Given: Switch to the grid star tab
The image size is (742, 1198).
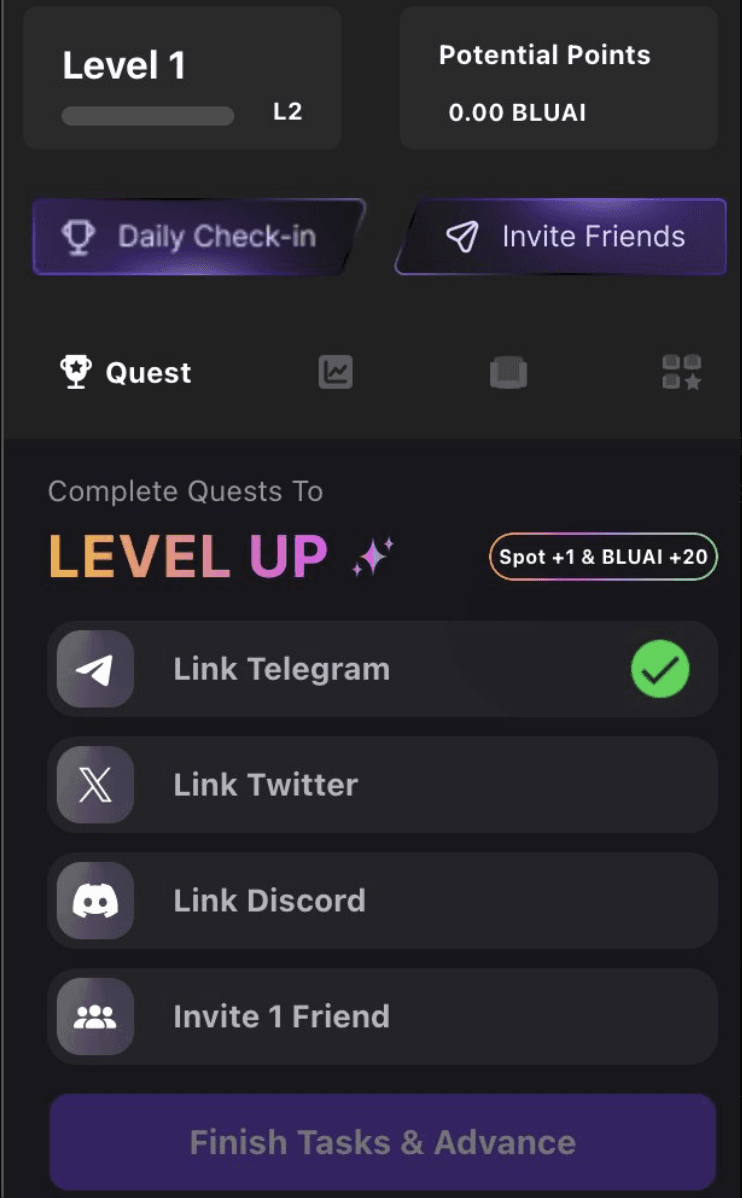Looking at the screenshot, I should click(681, 373).
